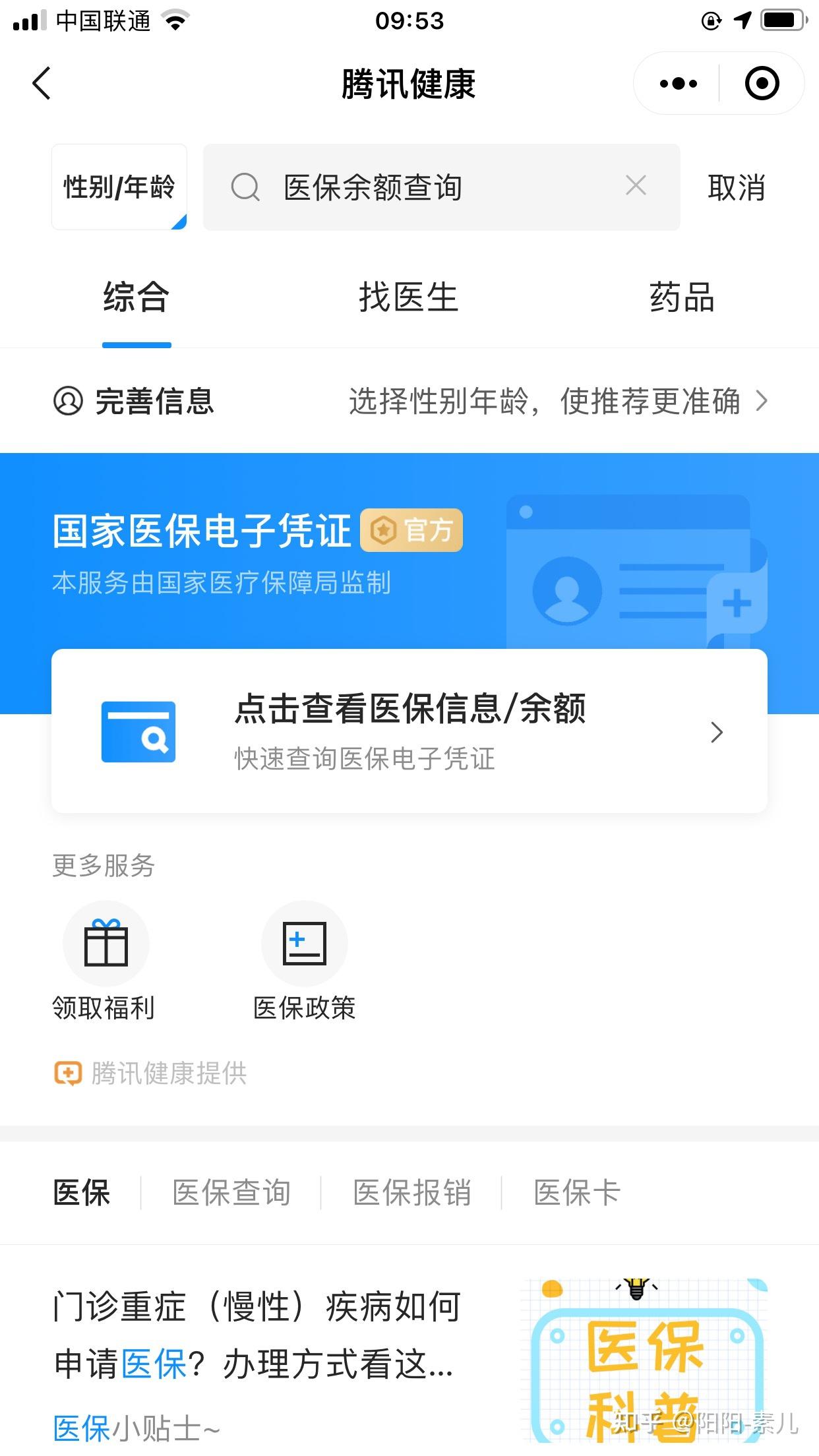Clear the search text with the X
Image resolution: width=819 pixels, height=1456 pixels.
coord(636,186)
